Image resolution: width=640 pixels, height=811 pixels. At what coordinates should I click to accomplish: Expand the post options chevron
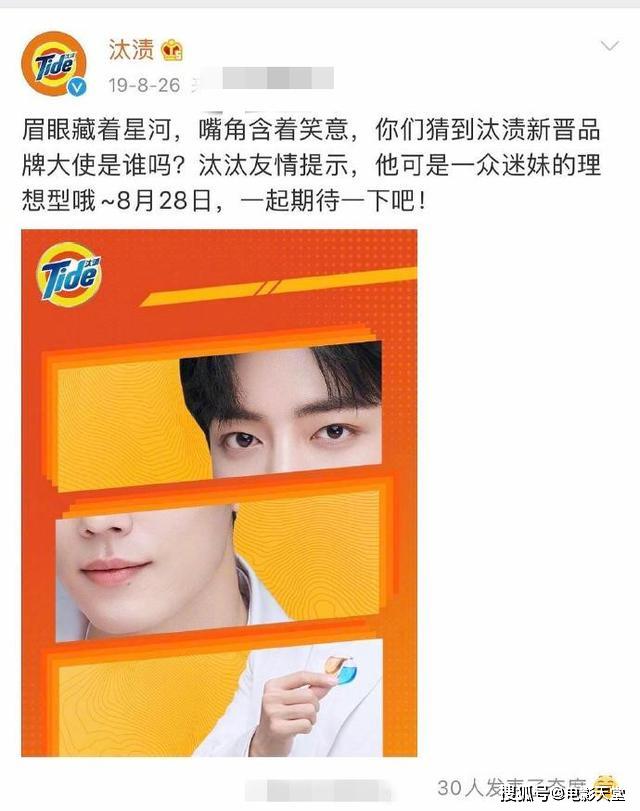click(610, 47)
